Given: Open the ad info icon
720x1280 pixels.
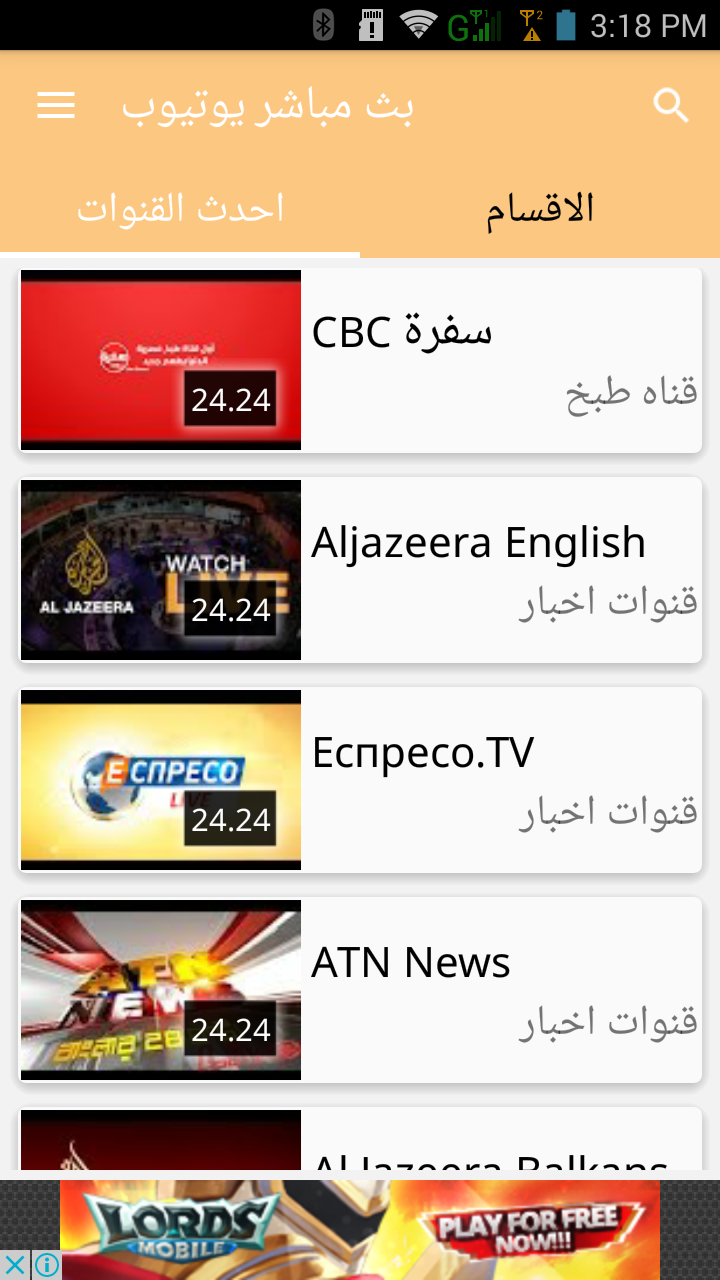Looking at the screenshot, I should [46, 1265].
